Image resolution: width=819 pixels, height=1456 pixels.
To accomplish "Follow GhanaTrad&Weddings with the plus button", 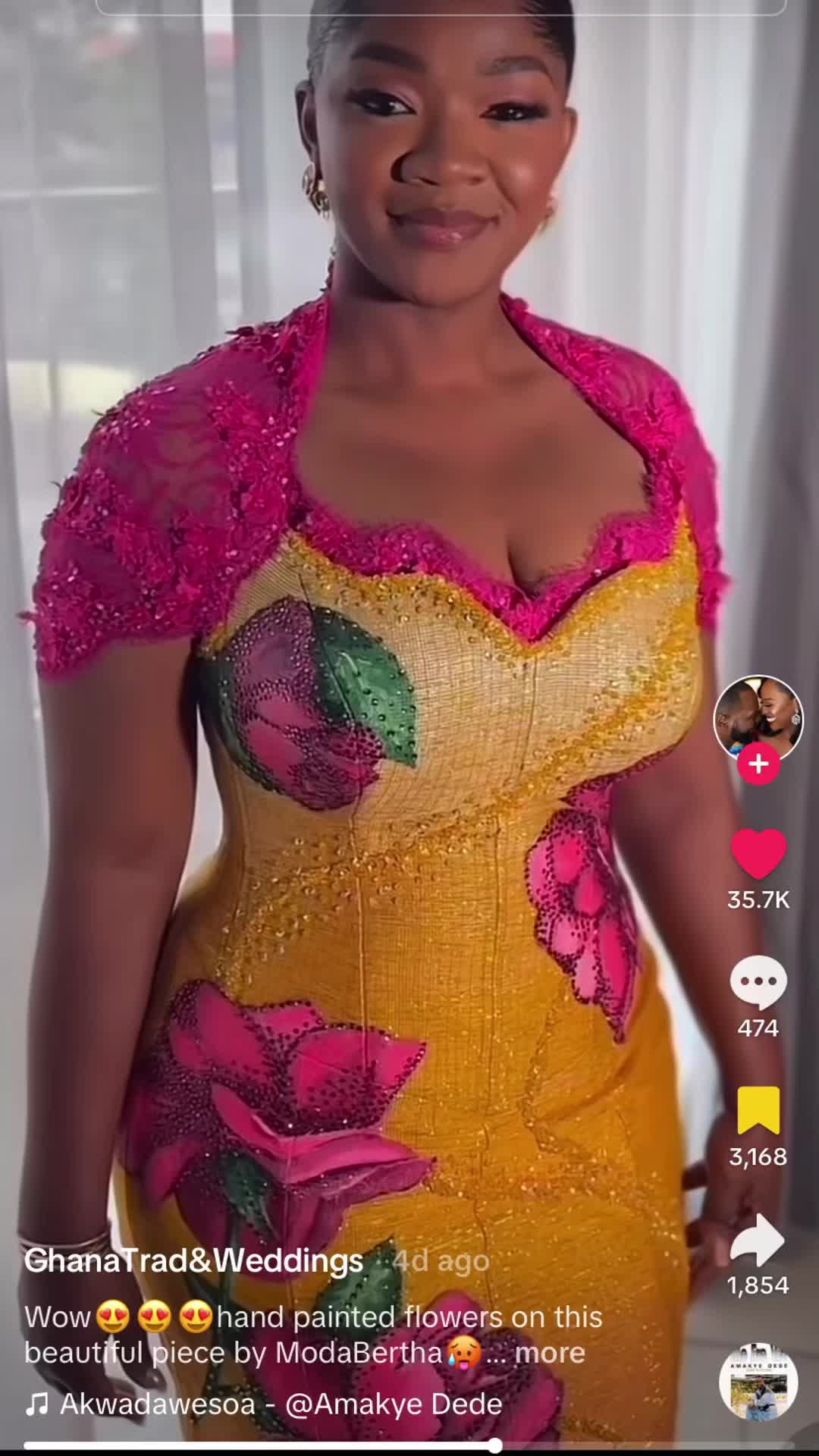I will (758, 764).
